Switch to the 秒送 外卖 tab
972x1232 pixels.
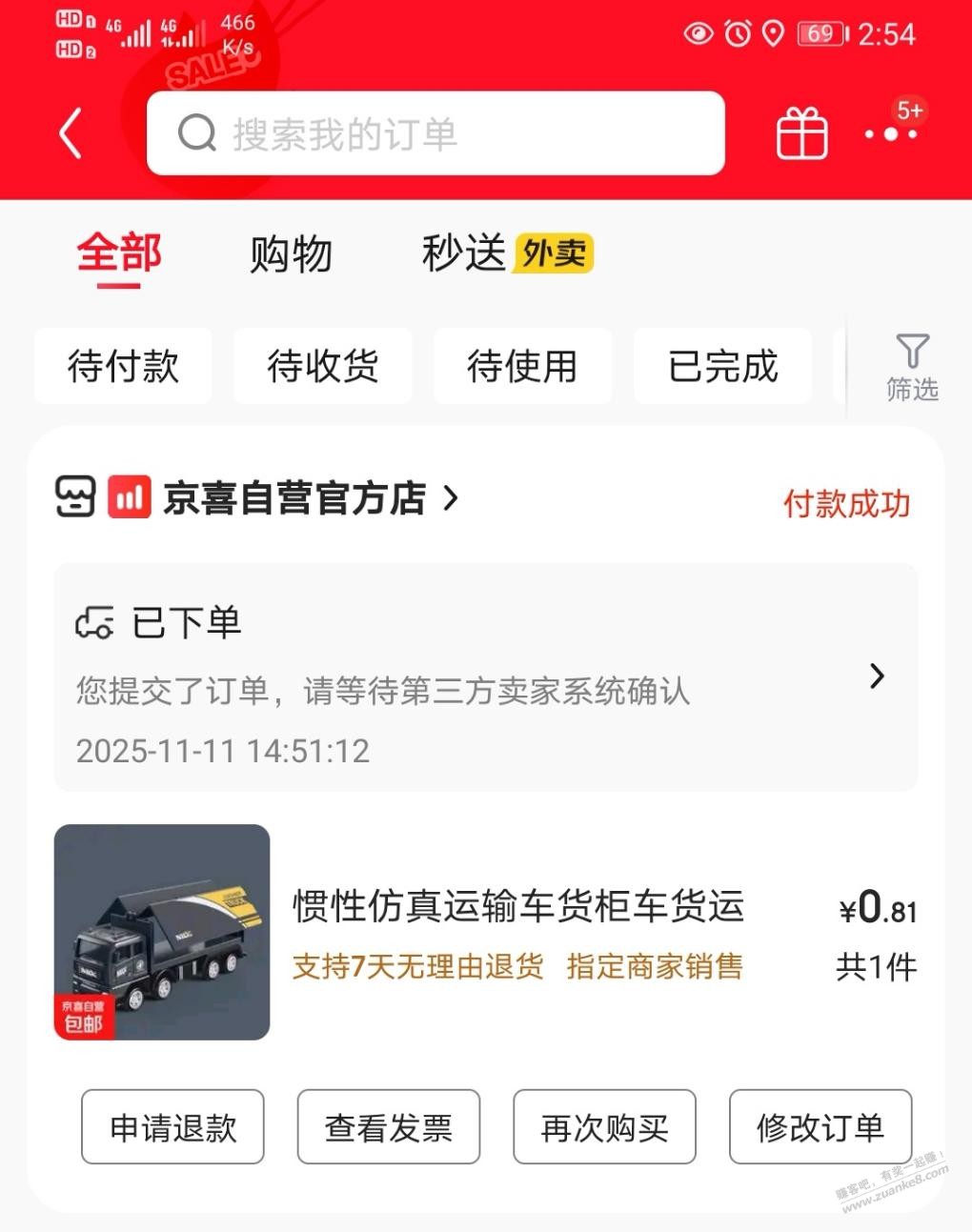point(507,254)
